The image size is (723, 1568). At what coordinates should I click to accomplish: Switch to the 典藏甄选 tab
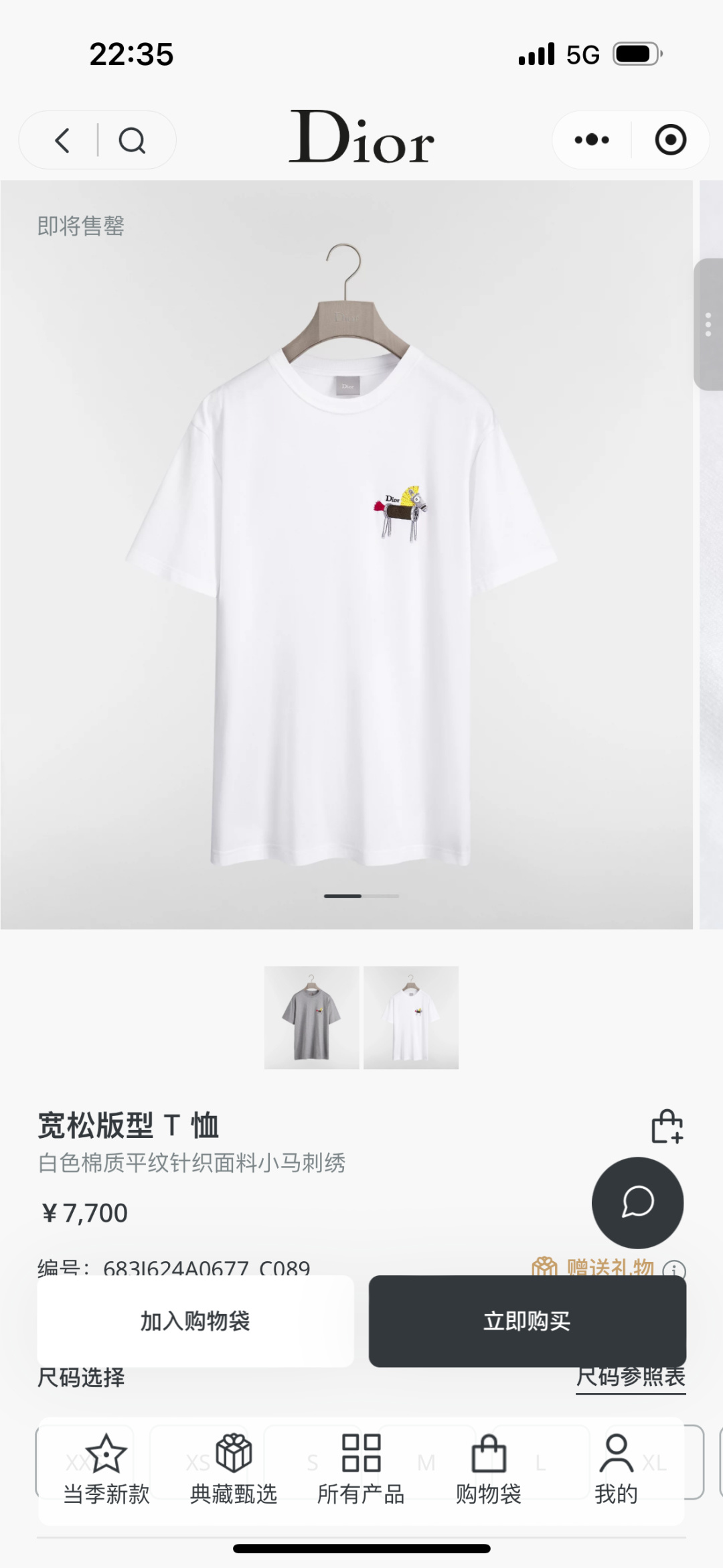234,1470
